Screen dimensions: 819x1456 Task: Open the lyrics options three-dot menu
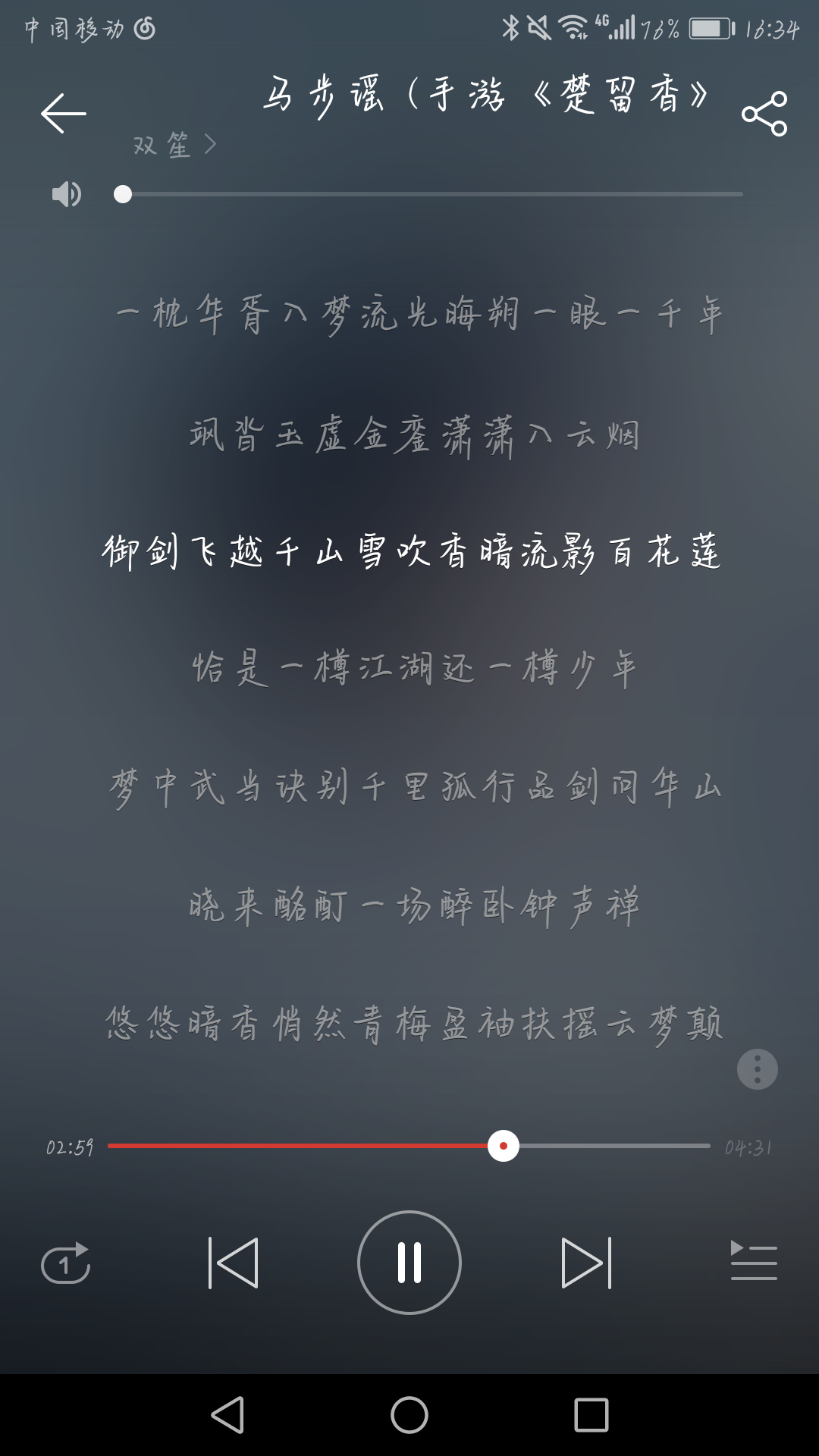pos(757,1069)
